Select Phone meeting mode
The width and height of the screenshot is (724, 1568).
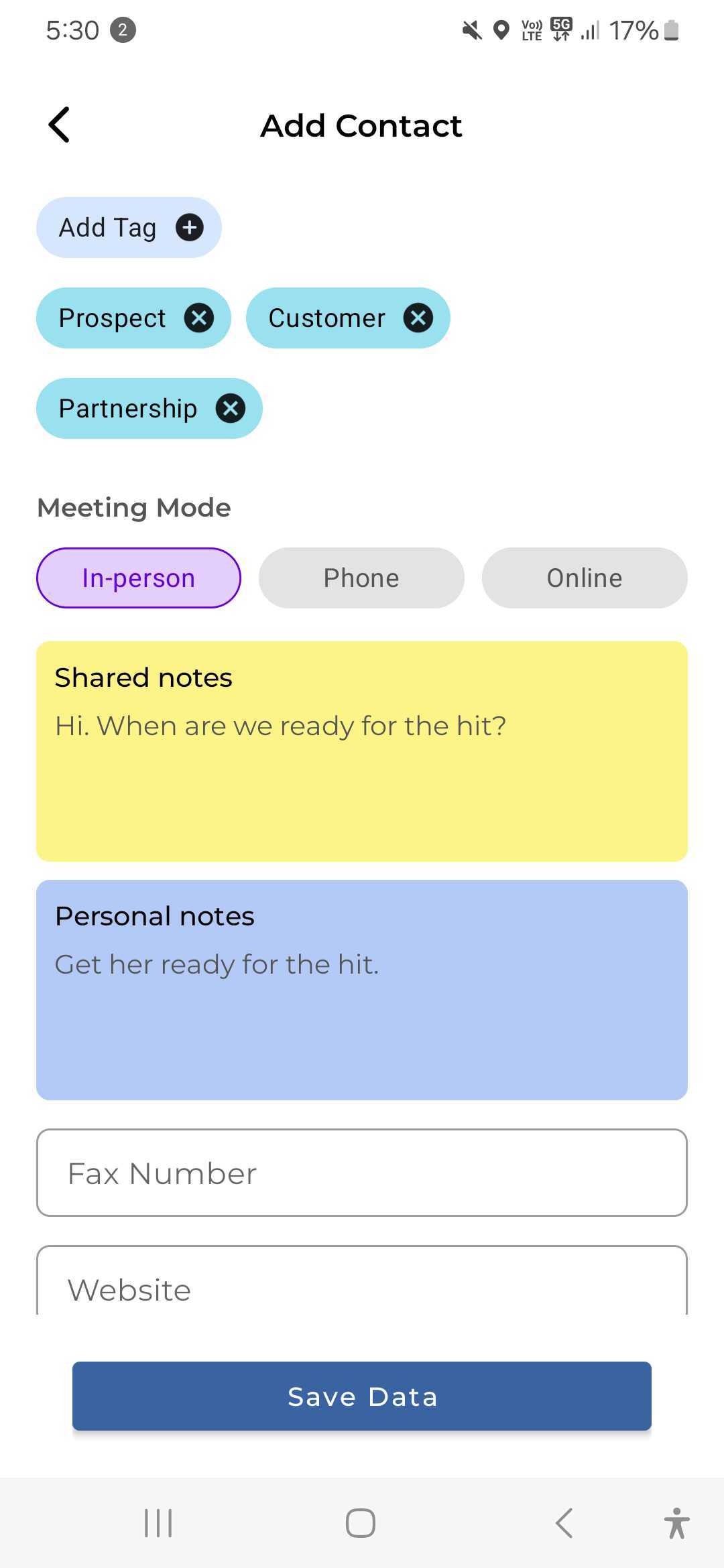361,578
